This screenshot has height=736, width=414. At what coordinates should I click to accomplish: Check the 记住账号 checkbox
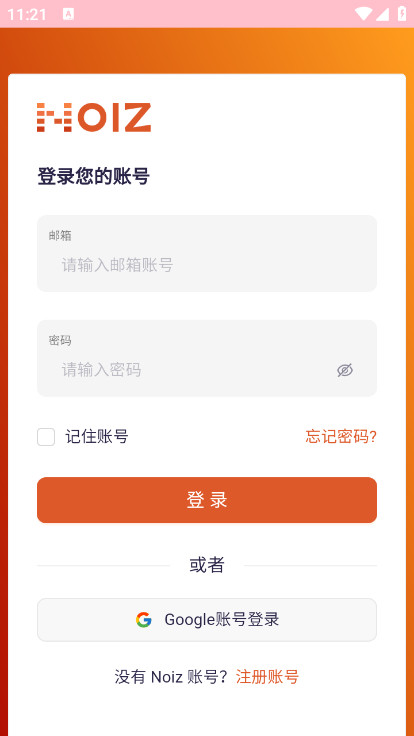click(x=46, y=437)
